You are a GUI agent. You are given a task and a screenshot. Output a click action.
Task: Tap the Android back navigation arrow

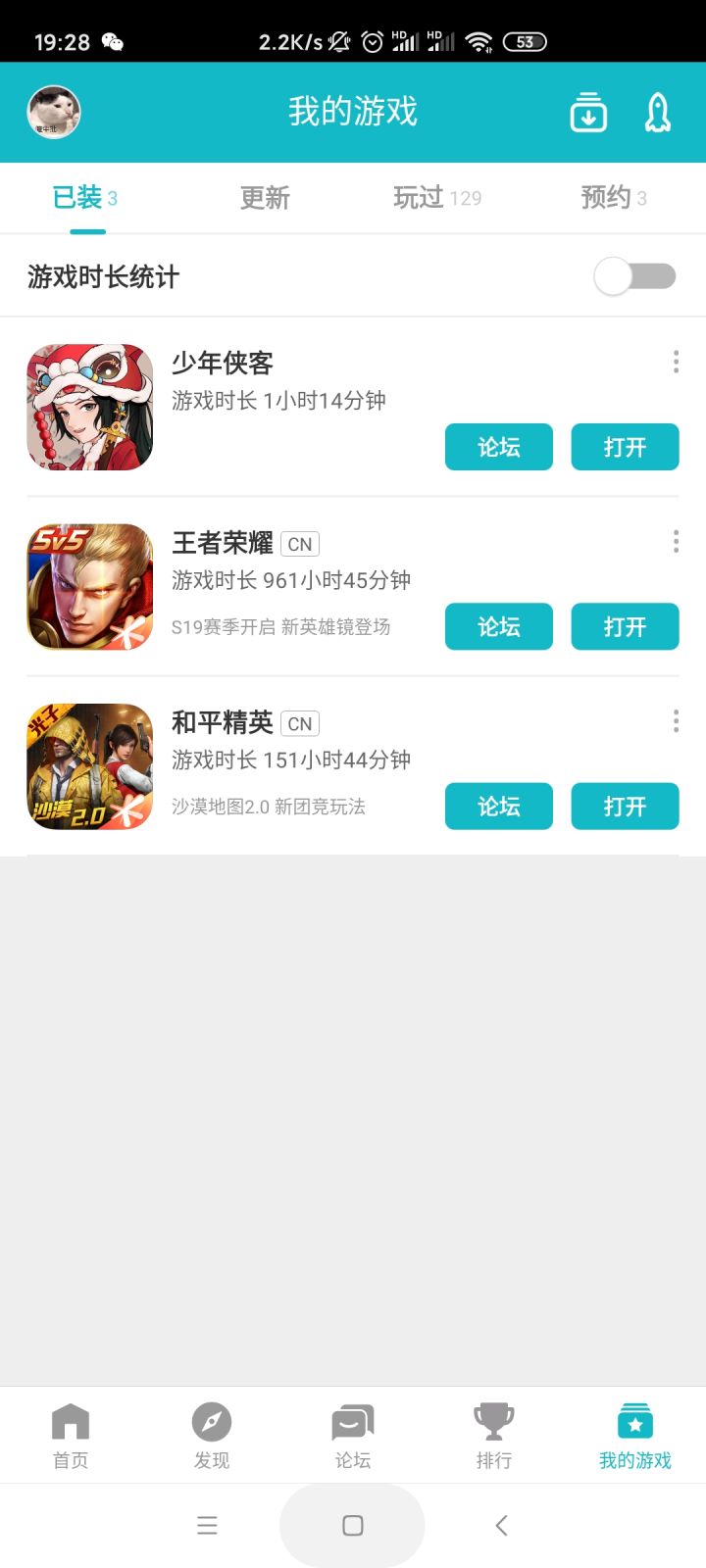tap(501, 1525)
